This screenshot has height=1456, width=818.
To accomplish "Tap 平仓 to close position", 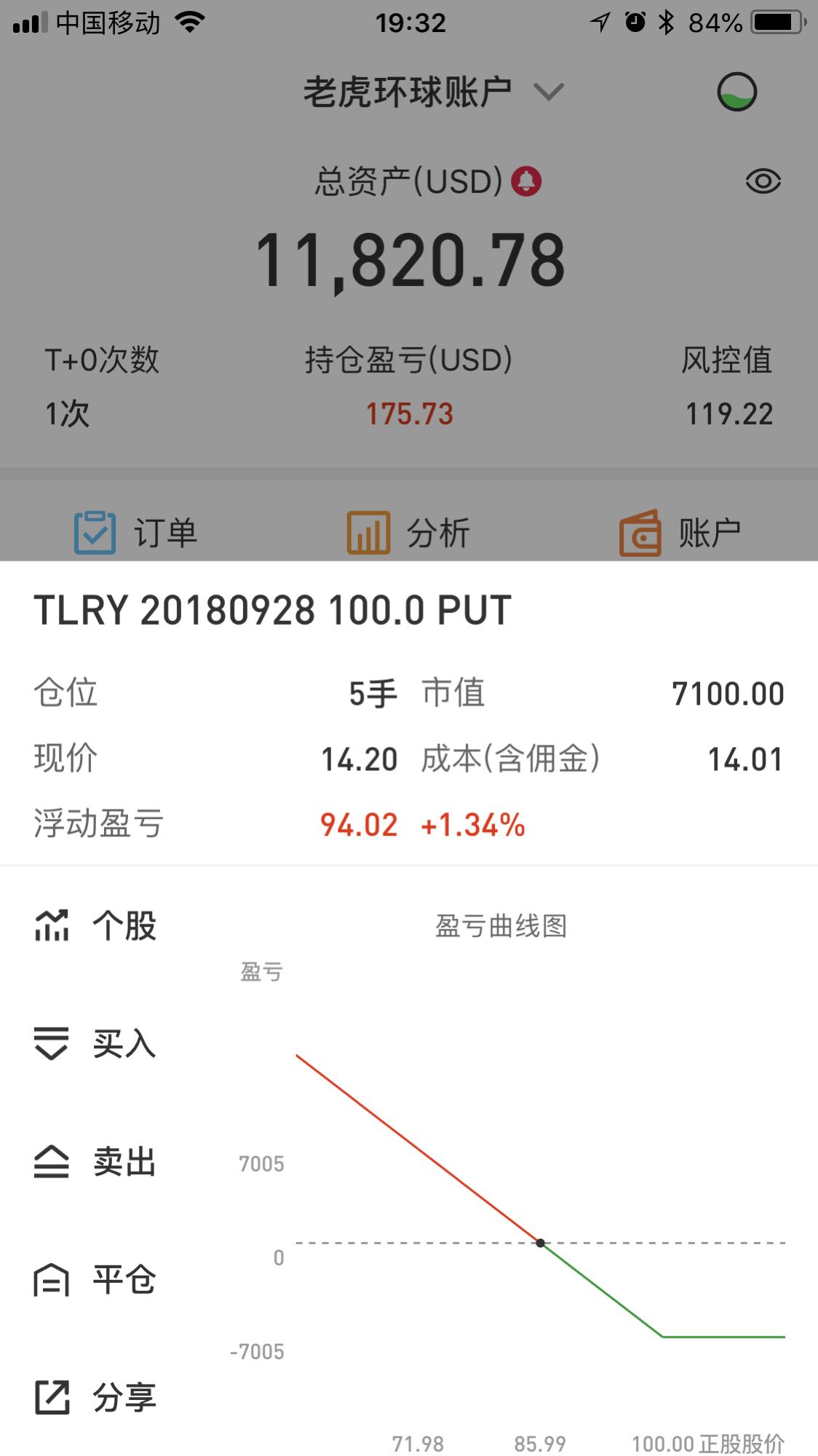I will pyautogui.click(x=95, y=1280).
